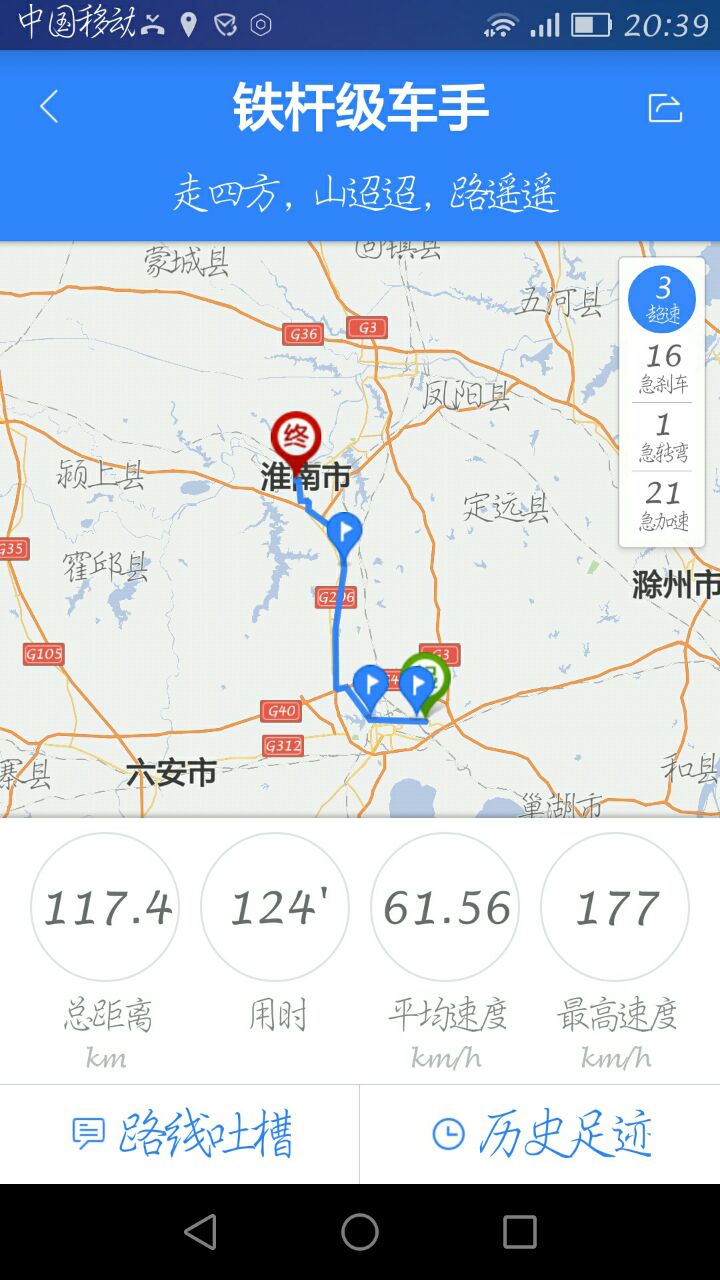Show the 16 急刹车 hard braking events

pos(663,368)
